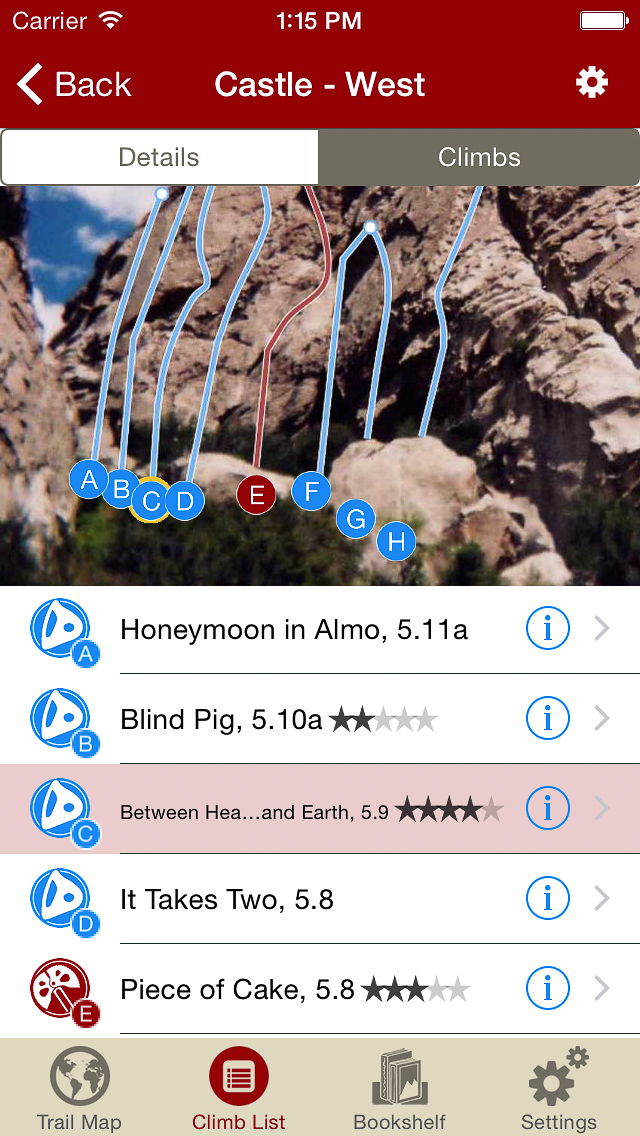The image size is (640, 1136).
Task: Select route marker A on the photo
Action: 89,480
